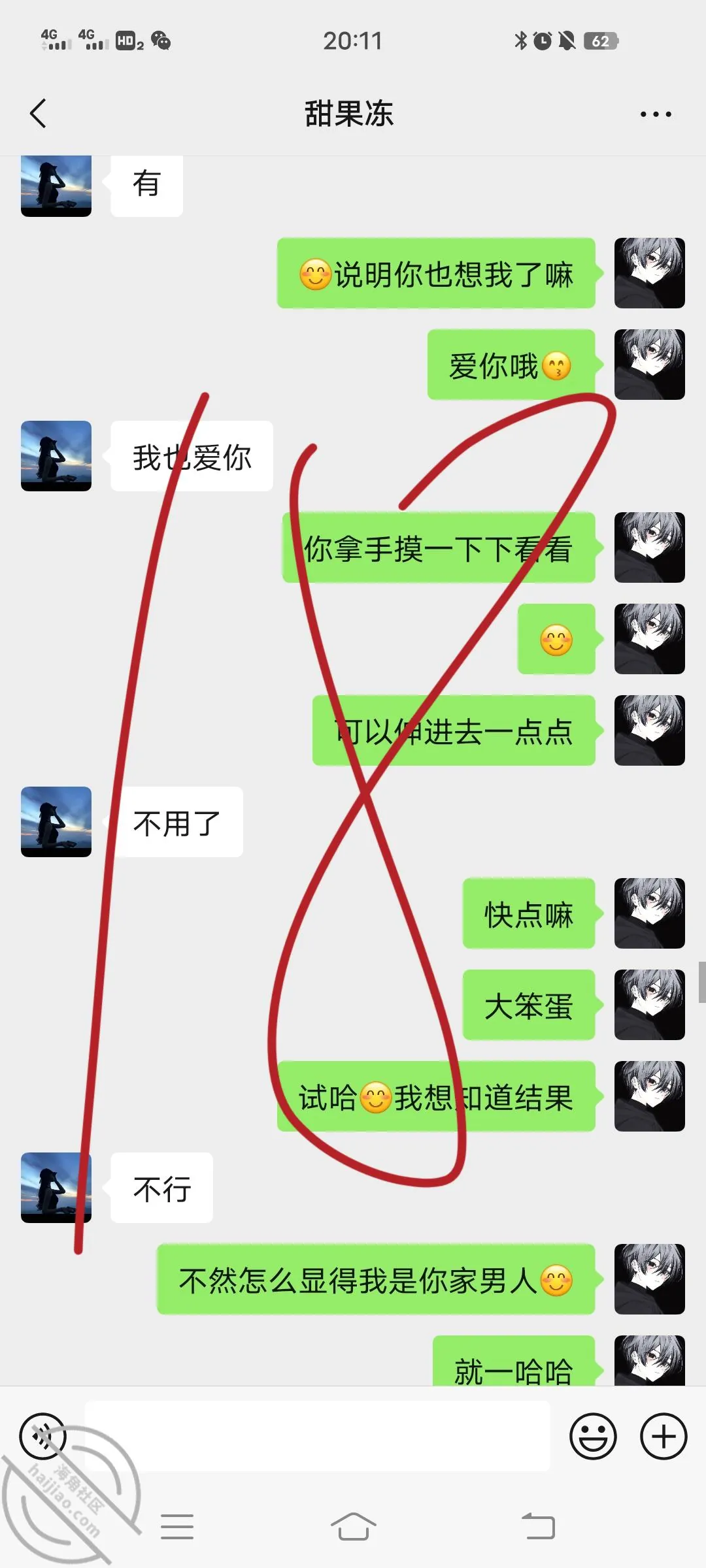Screen dimensions: 706x1568
Task: Open the three-dot chat info menu
Action: (x=656, y=114)
